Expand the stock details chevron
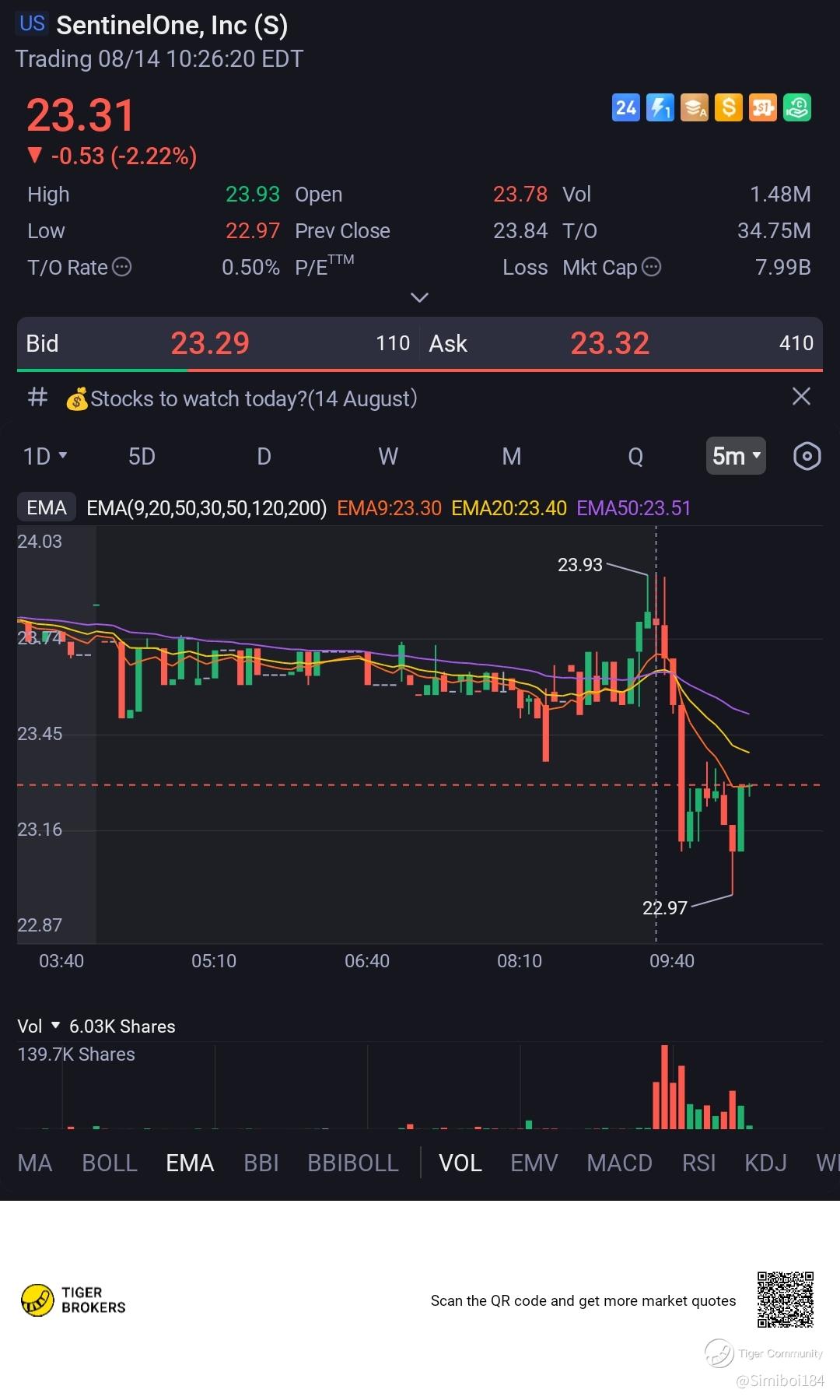This screenshot has width=840, height=1400. [x=419, y=297]
